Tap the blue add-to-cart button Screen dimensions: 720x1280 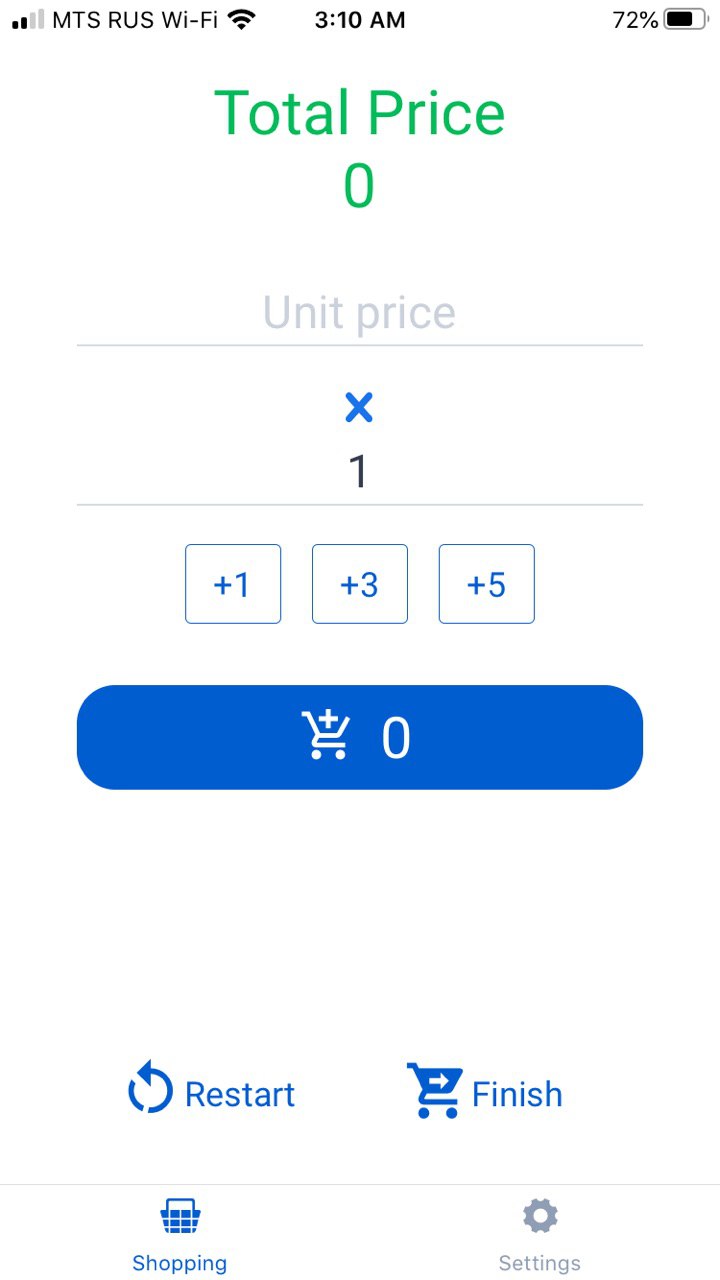359,737
